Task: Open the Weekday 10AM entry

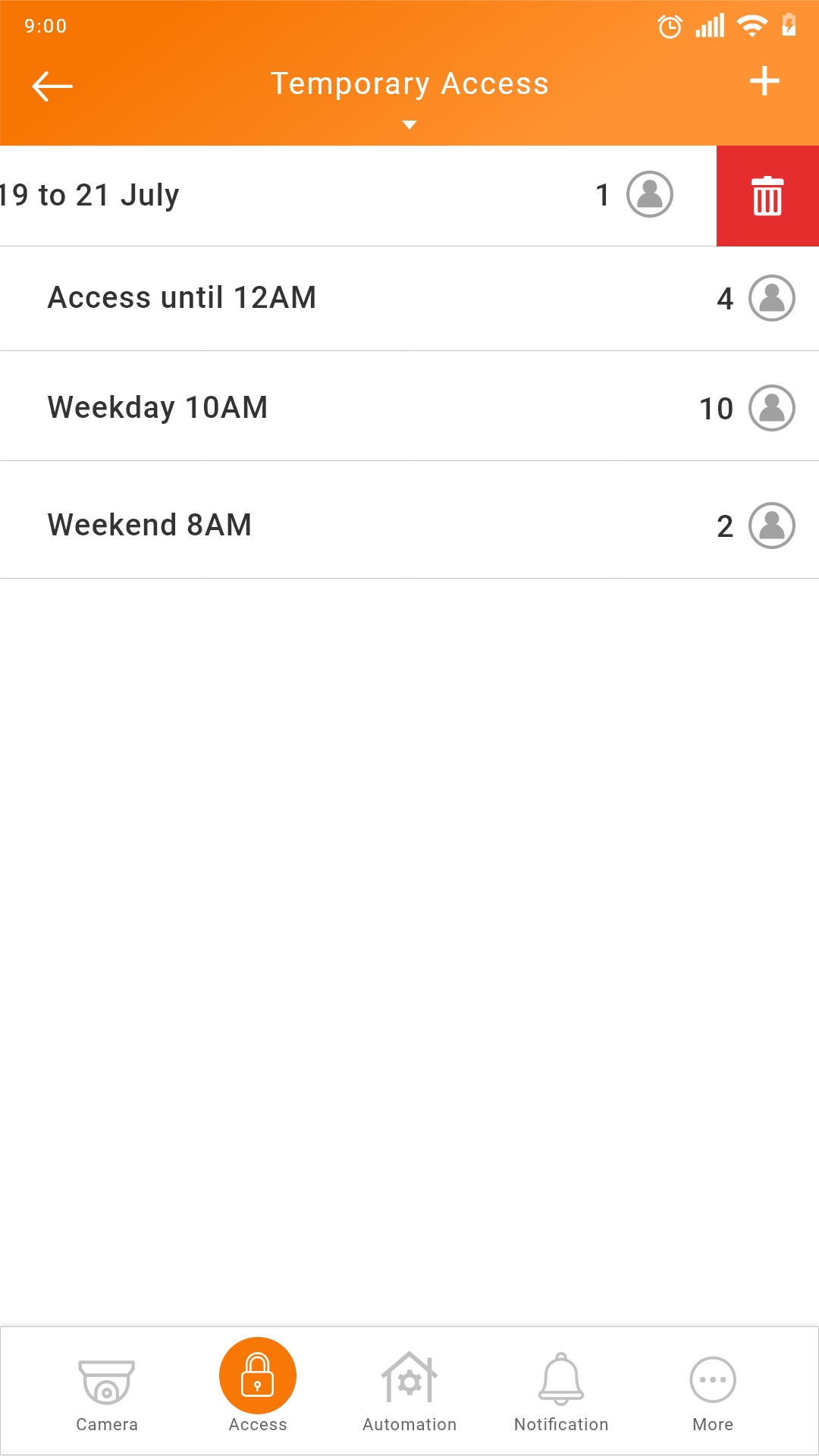Action: point(409,406)
